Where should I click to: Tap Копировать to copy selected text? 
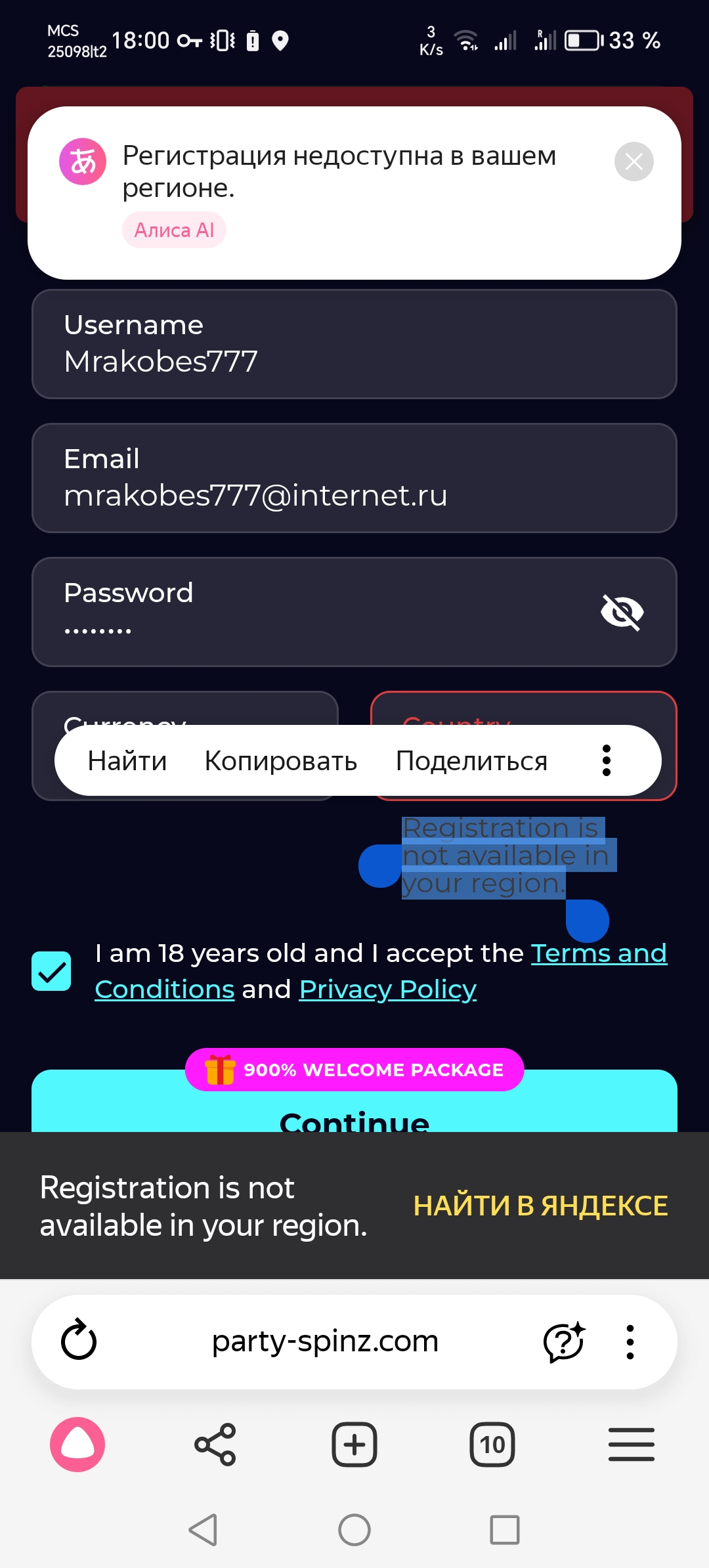tap(281, 761)
